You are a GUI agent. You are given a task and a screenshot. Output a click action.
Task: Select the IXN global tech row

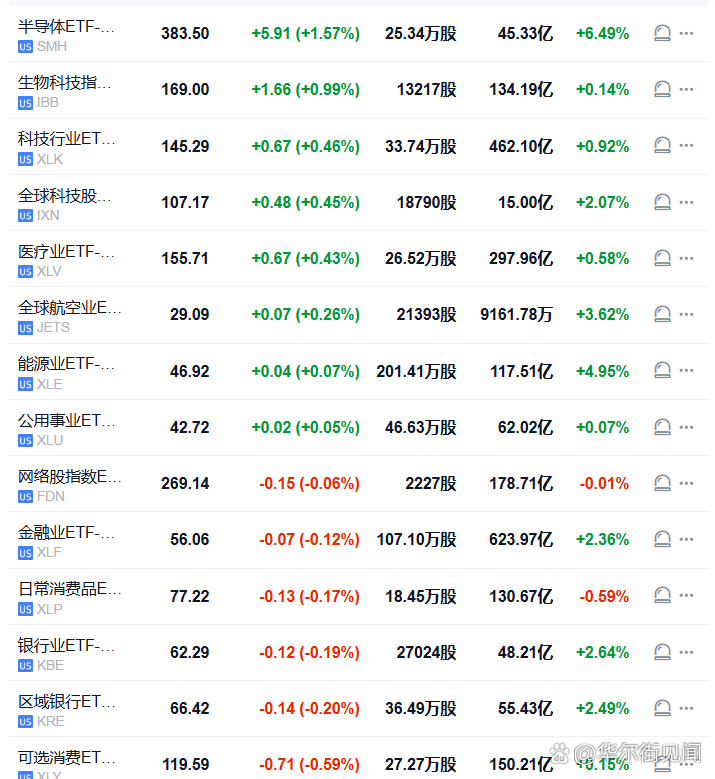pyautogui.click(x=66, y=203)
